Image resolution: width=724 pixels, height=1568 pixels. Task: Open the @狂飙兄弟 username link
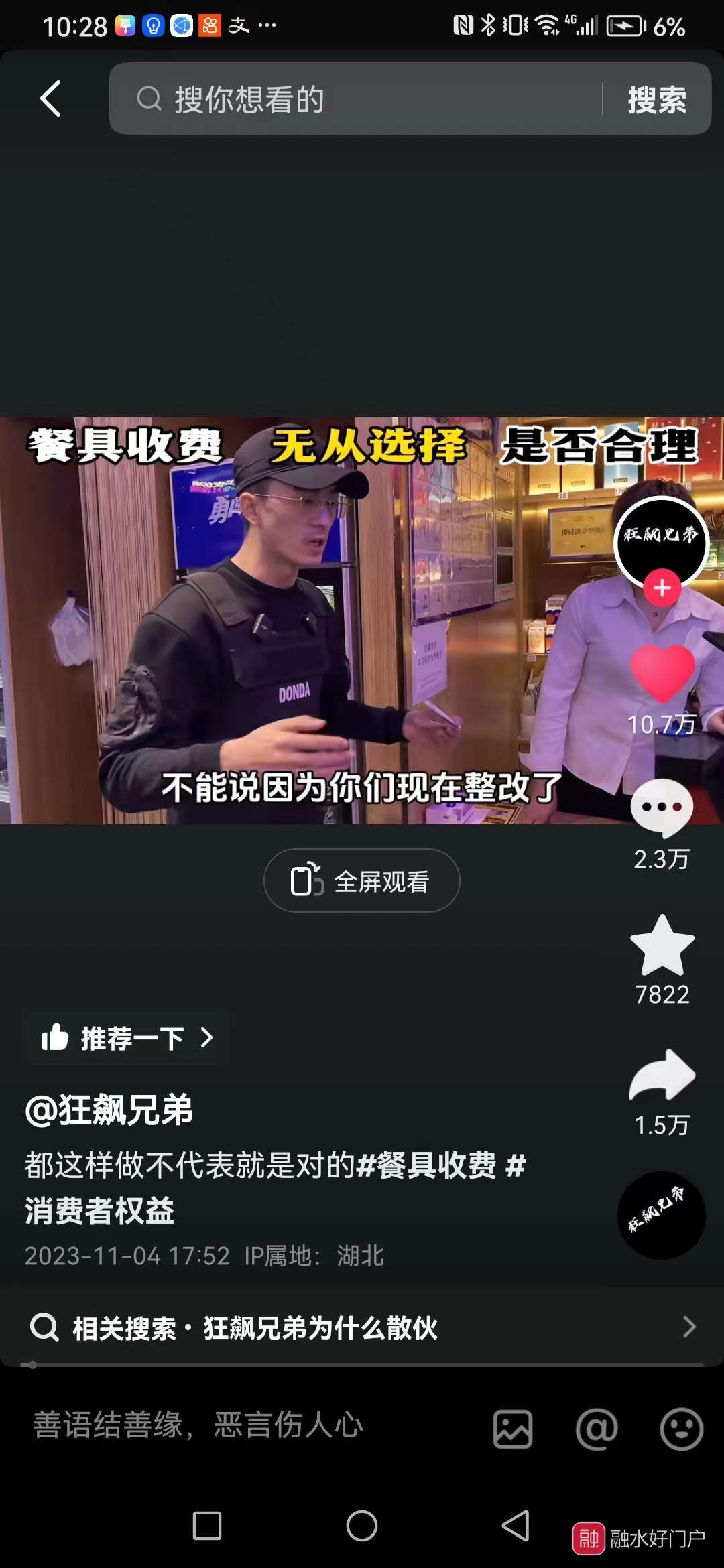(109, 1110)
